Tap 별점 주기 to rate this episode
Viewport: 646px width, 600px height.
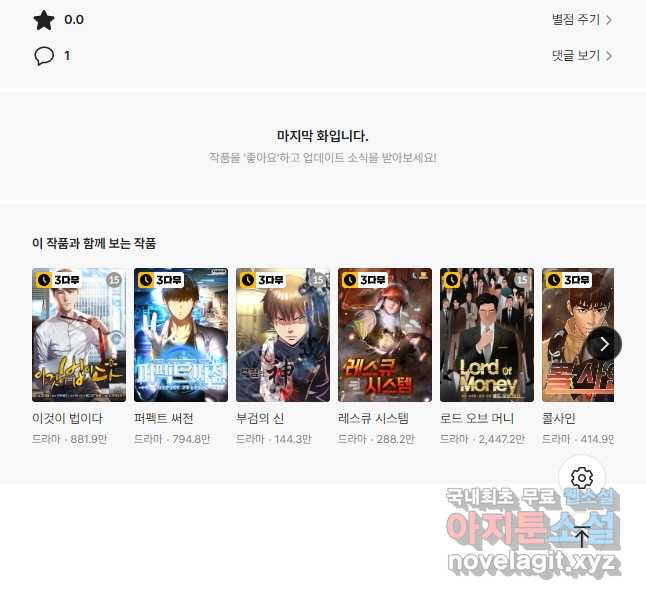pos(581,19)
